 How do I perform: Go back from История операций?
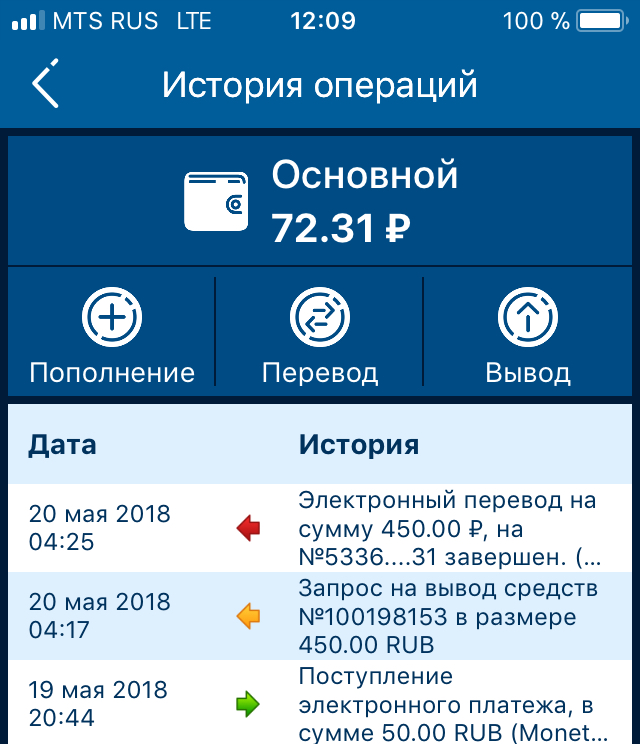click(x=45, y=84)
